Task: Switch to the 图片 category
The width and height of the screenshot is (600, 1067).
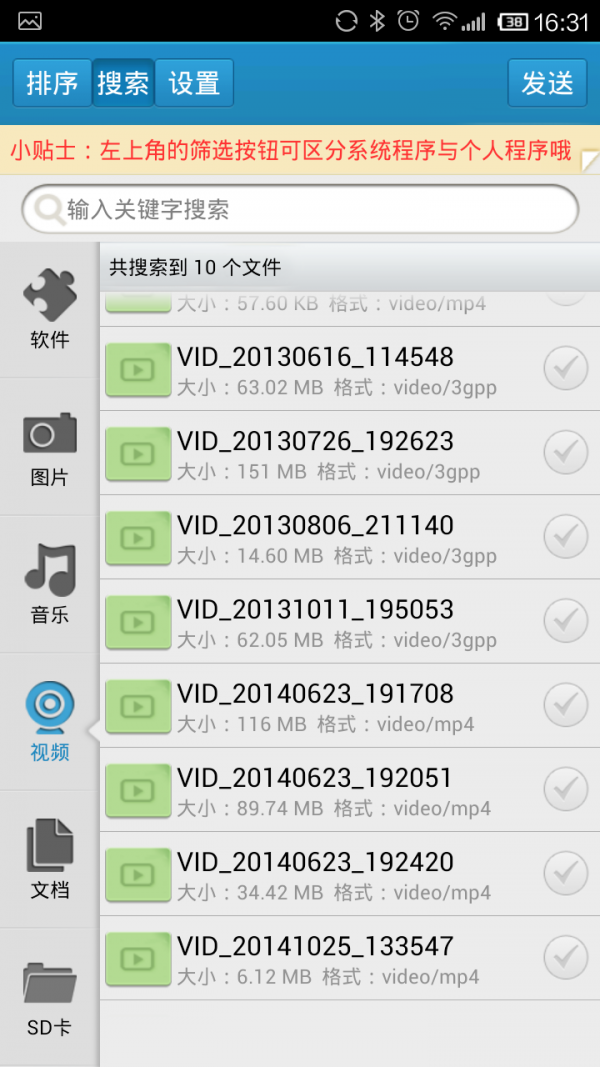Action: coord(49,447)
